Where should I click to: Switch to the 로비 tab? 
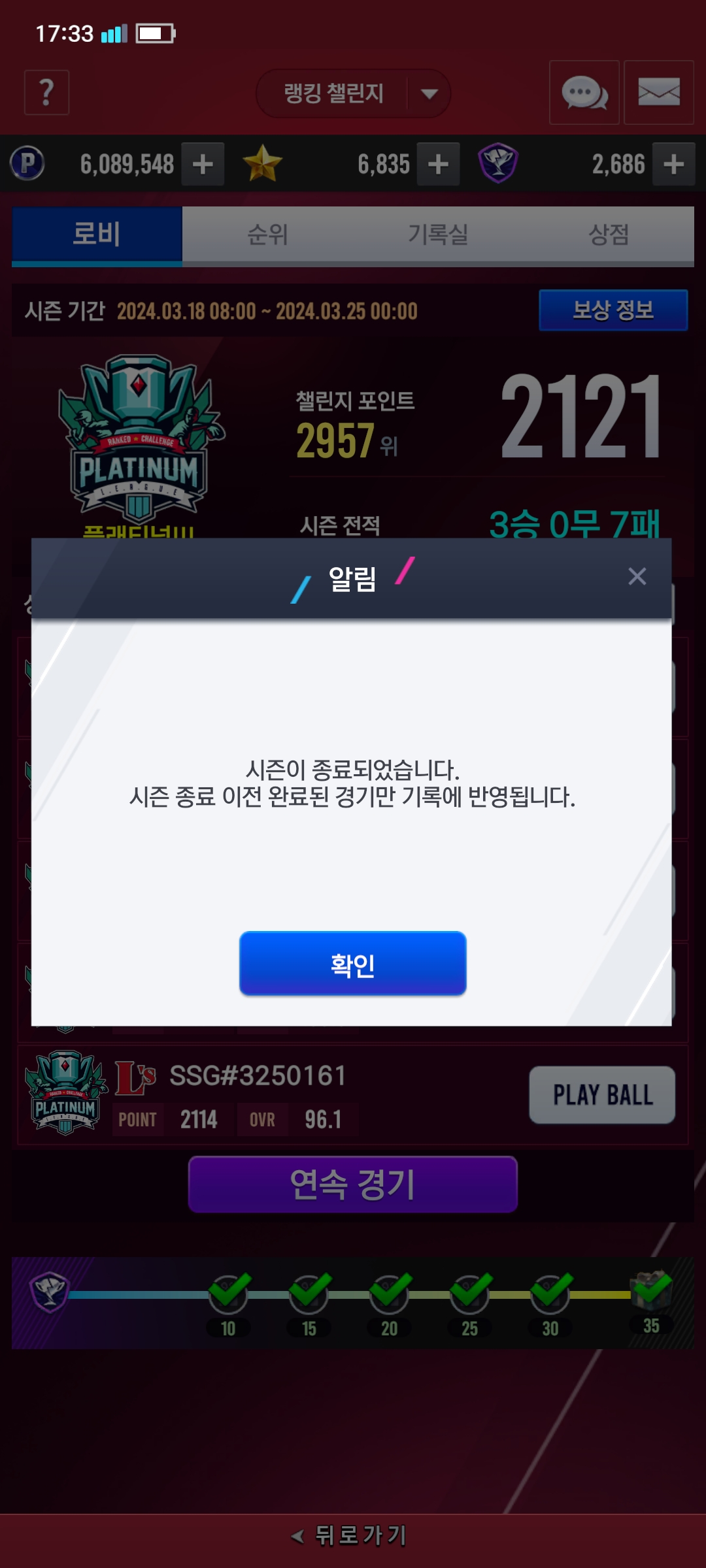[x=97, y=235]
